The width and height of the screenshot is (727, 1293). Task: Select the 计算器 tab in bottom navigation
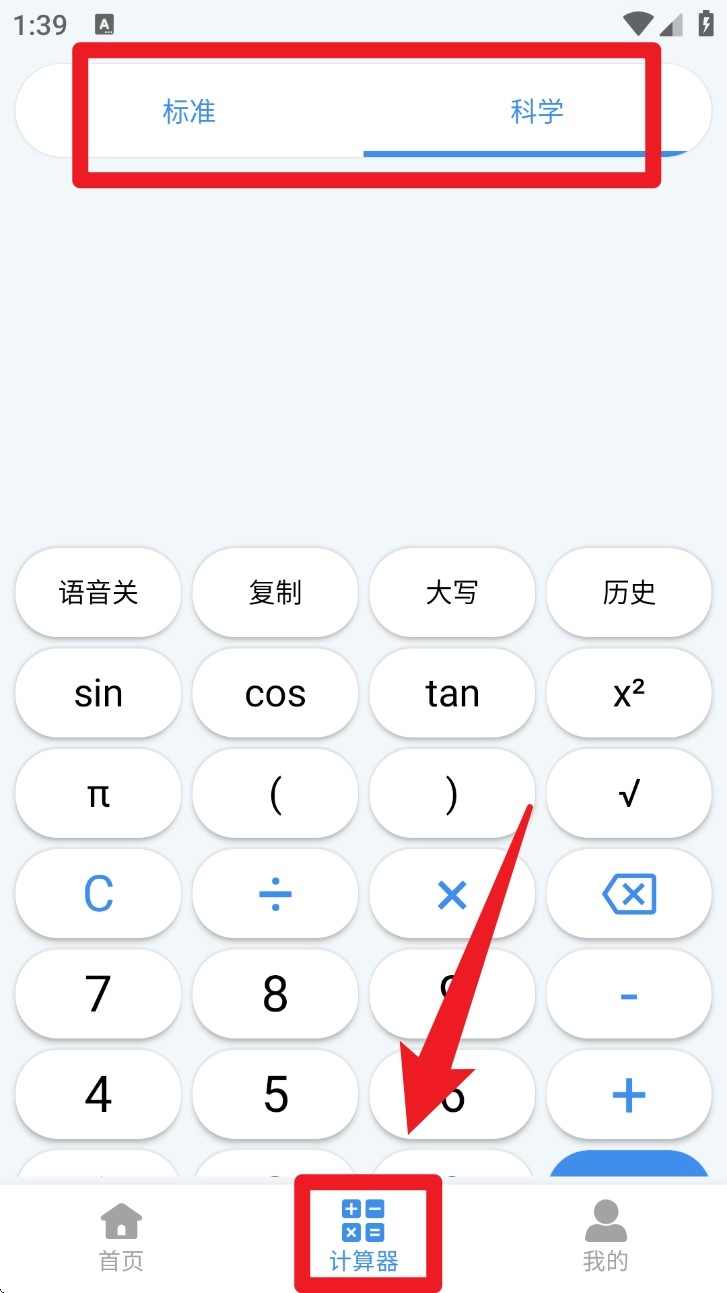coord(363,1236)
